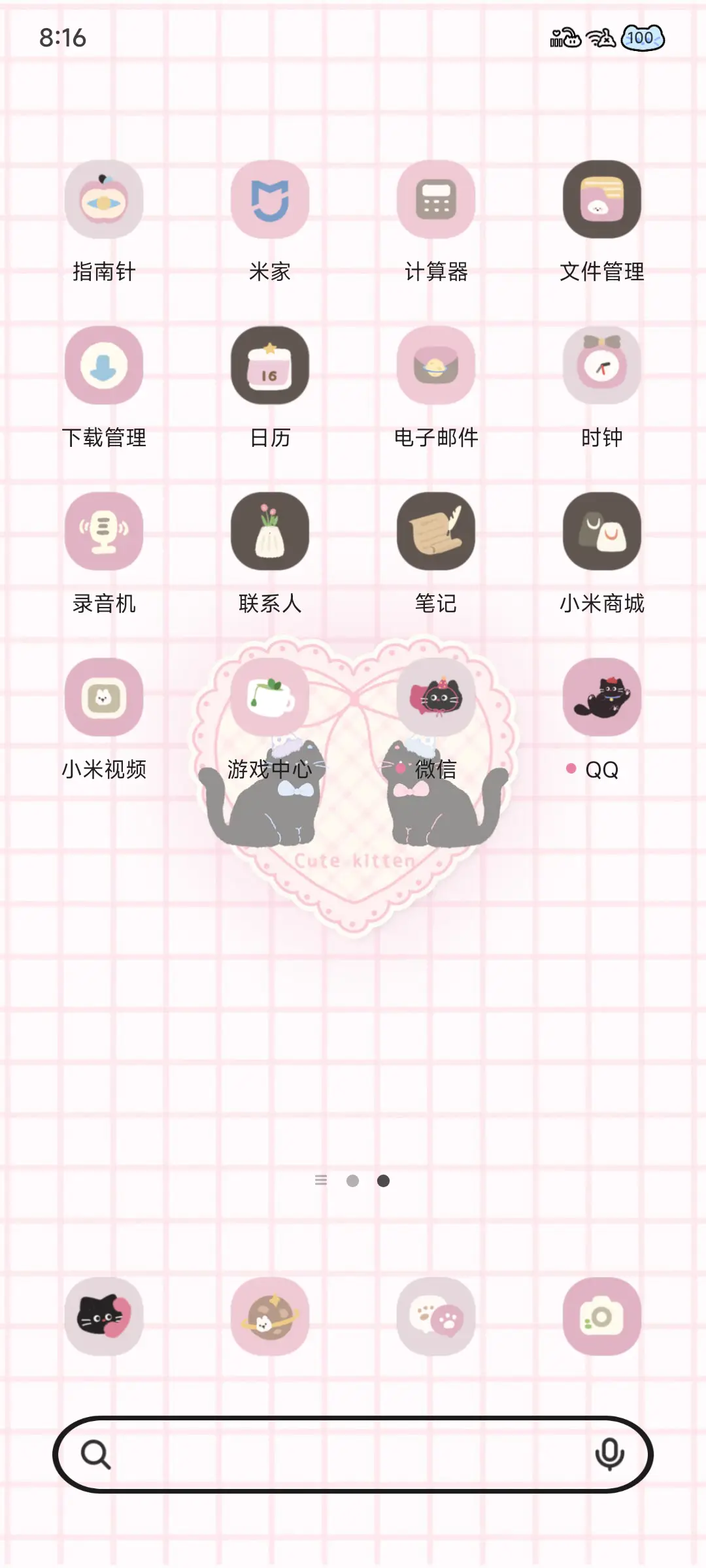Open 联系人 contacts
The width and height of the screenshot is (706, 1568).
tap(269, 531)
